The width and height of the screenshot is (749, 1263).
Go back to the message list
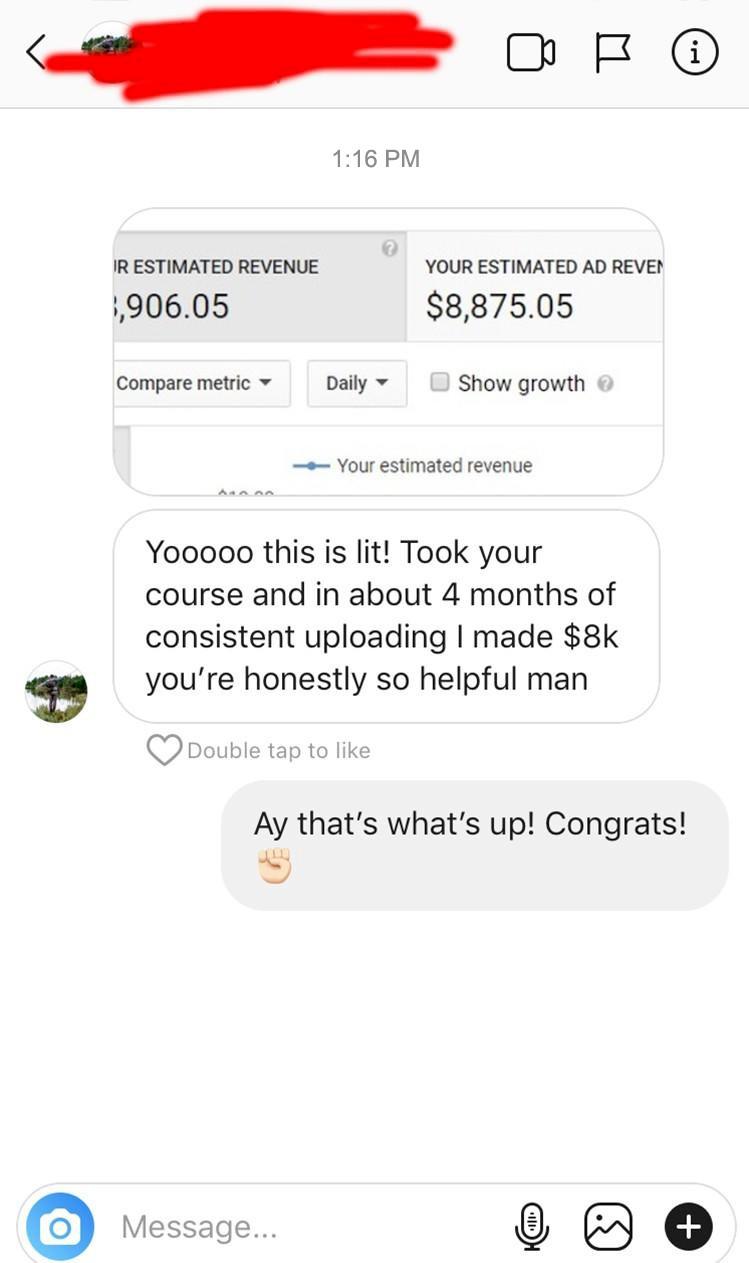[36, 52]
